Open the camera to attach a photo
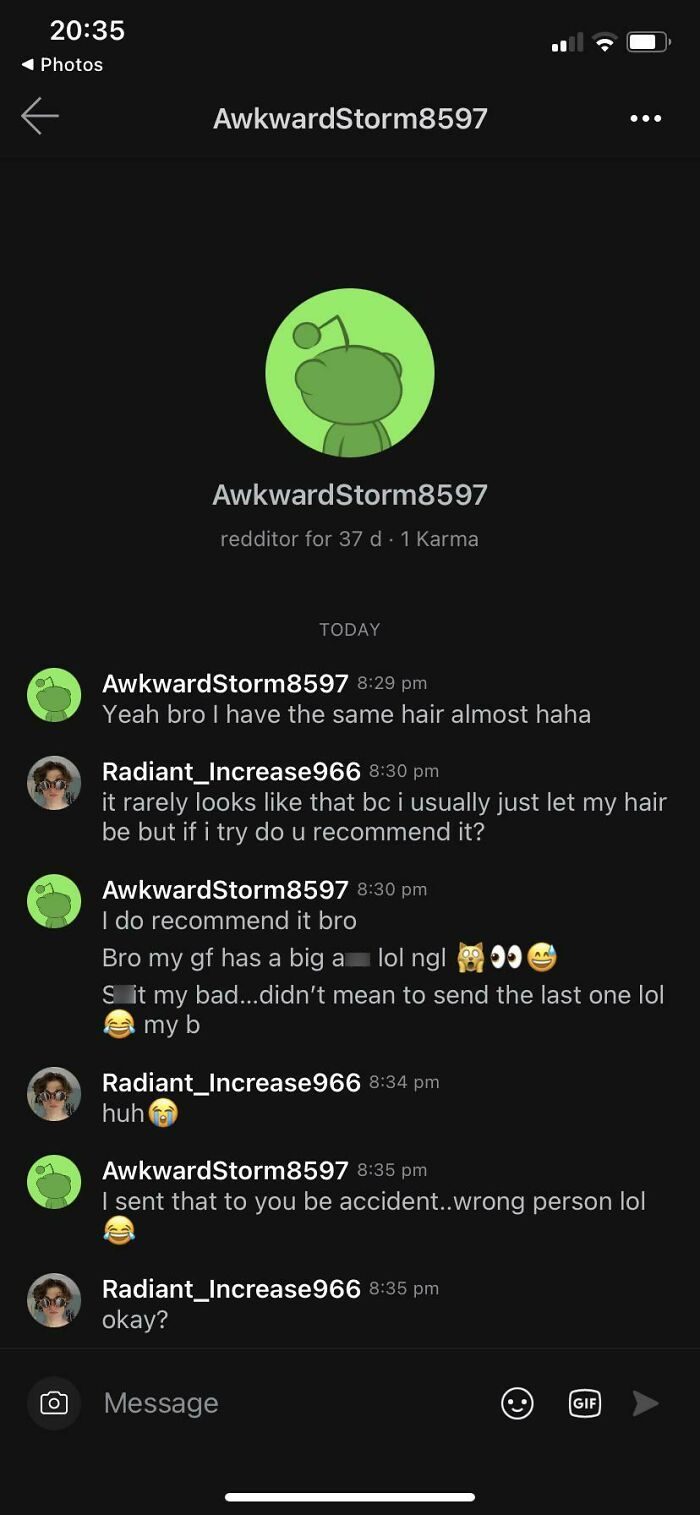Image resolution: width=700 pixels, height=1515 pixels. point(53,1403)
